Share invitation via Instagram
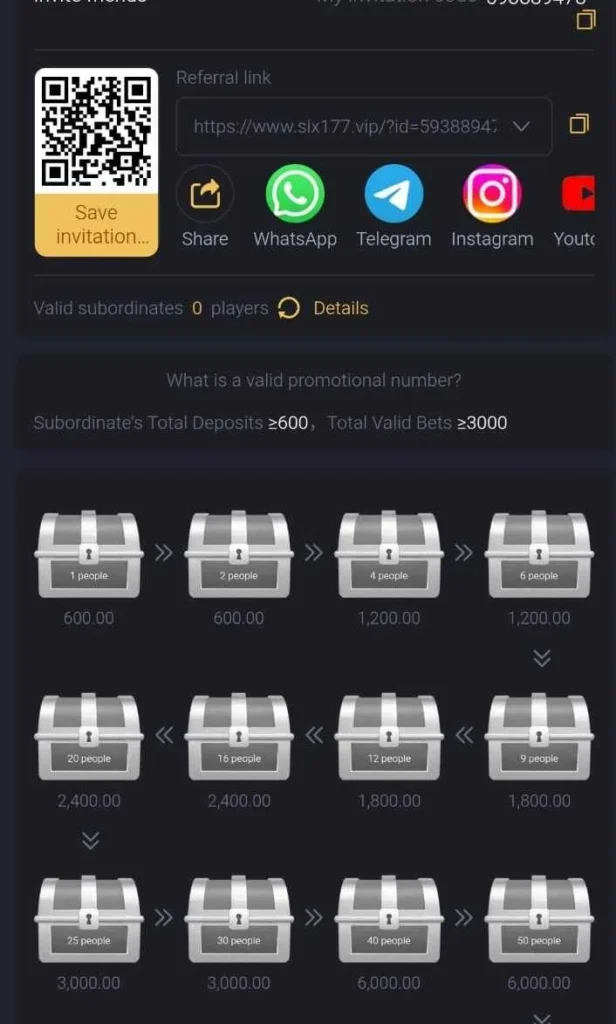This screenshot has height=1024, width=616. coord(492,195)
